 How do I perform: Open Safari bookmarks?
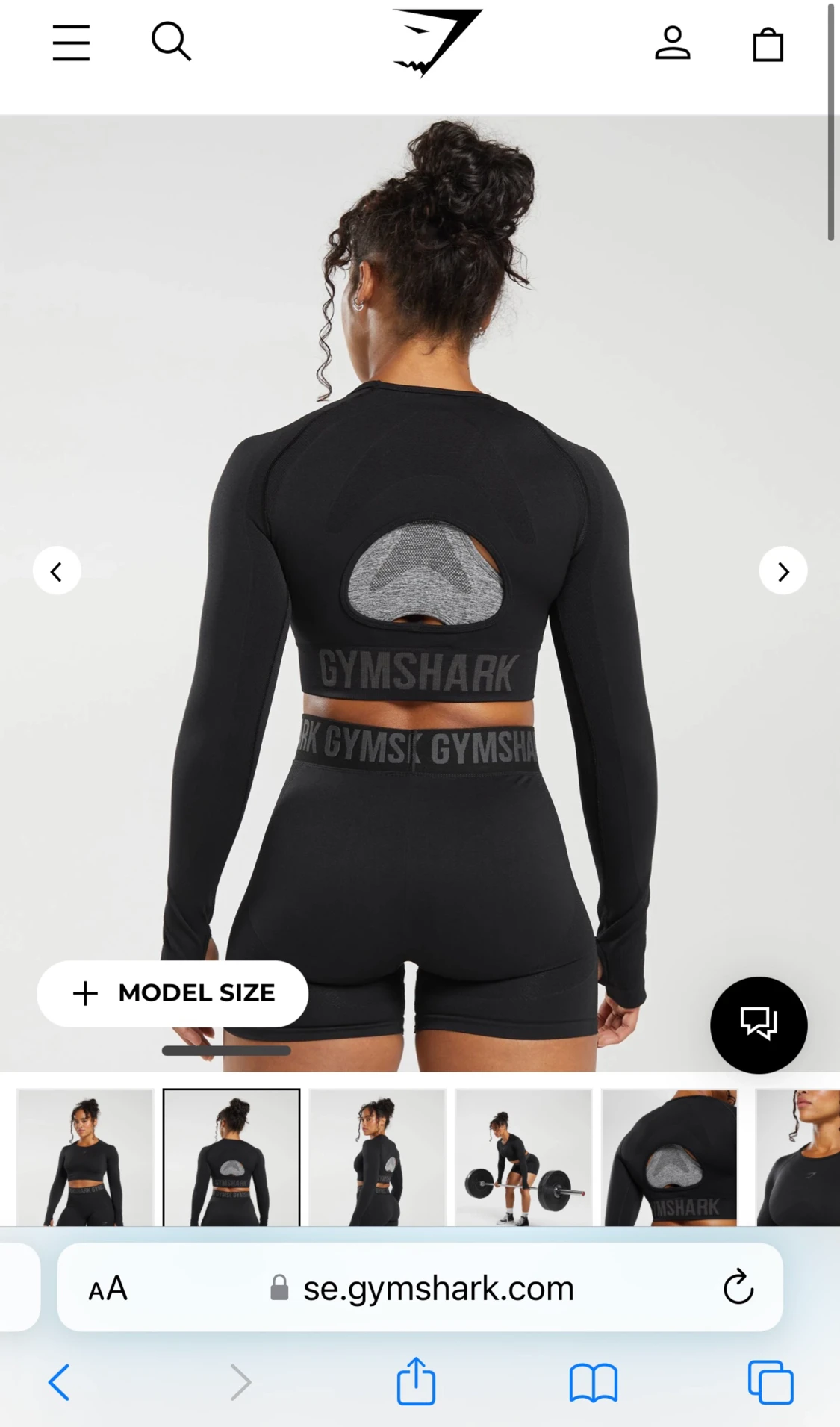593,1382
